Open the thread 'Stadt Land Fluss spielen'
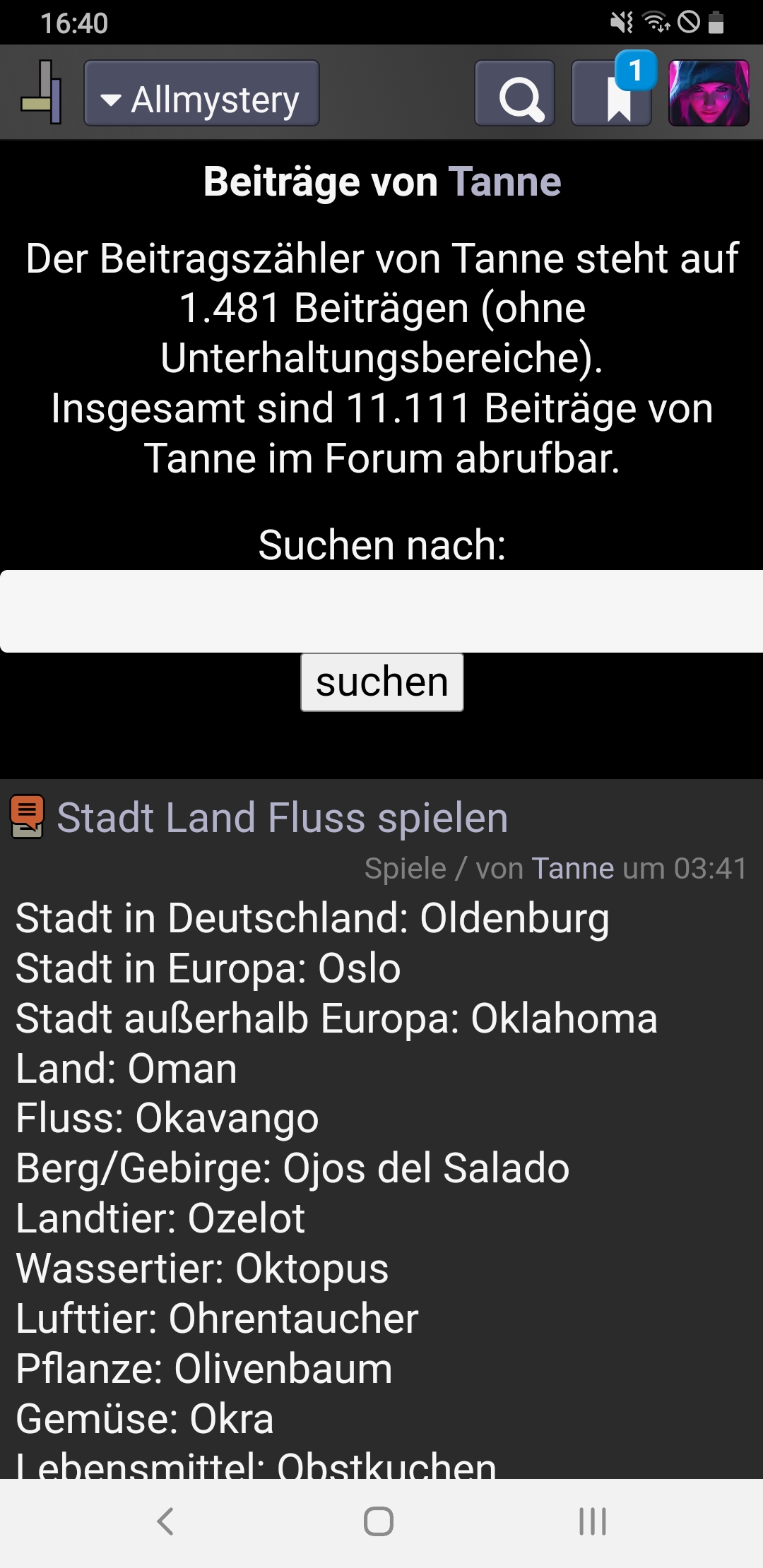The width and height of the screenshot is (763, 1568). (x=283, y=818)
